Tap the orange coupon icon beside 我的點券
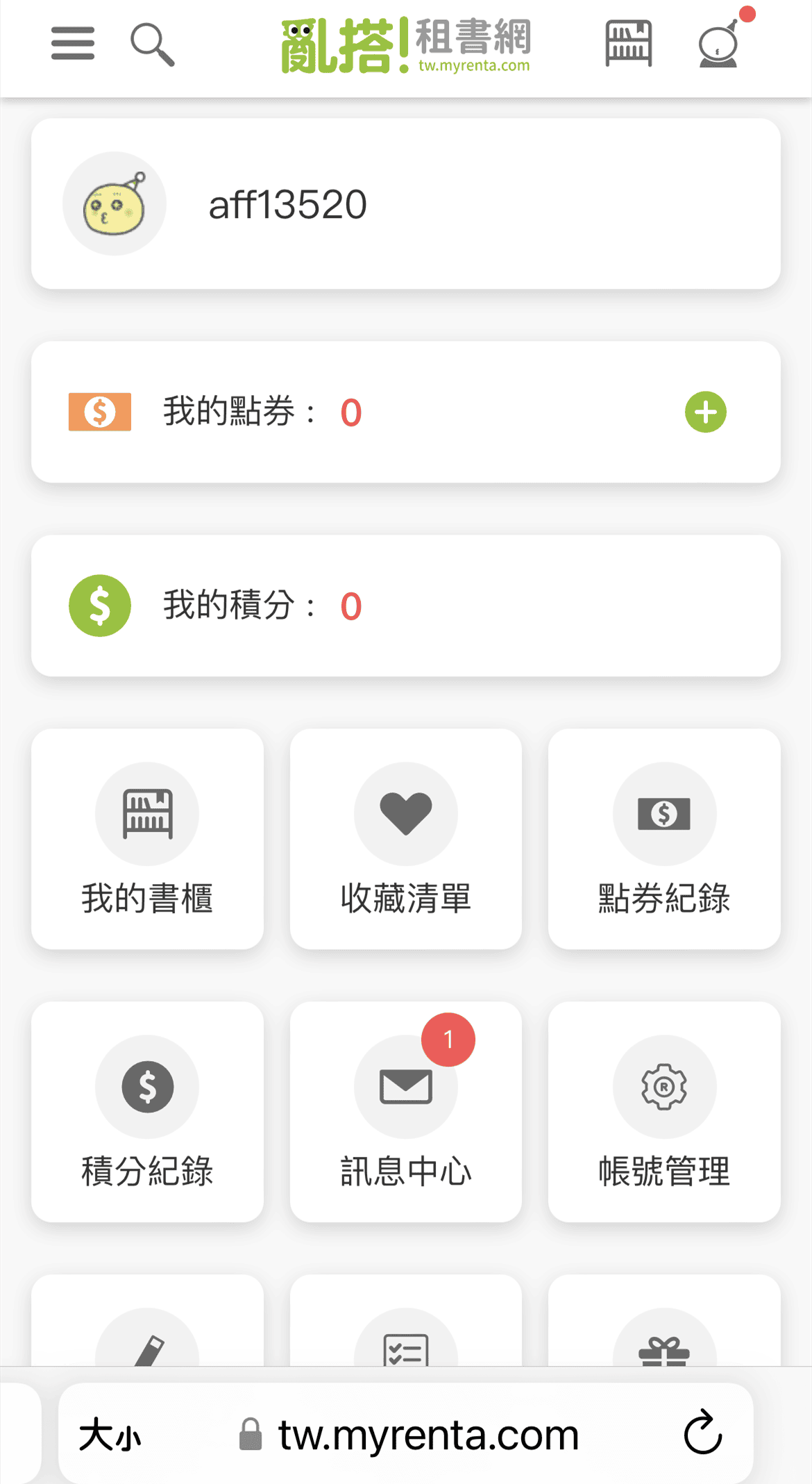The width and height of the screenshot is (812, 1484). click(x=99, y=411)
